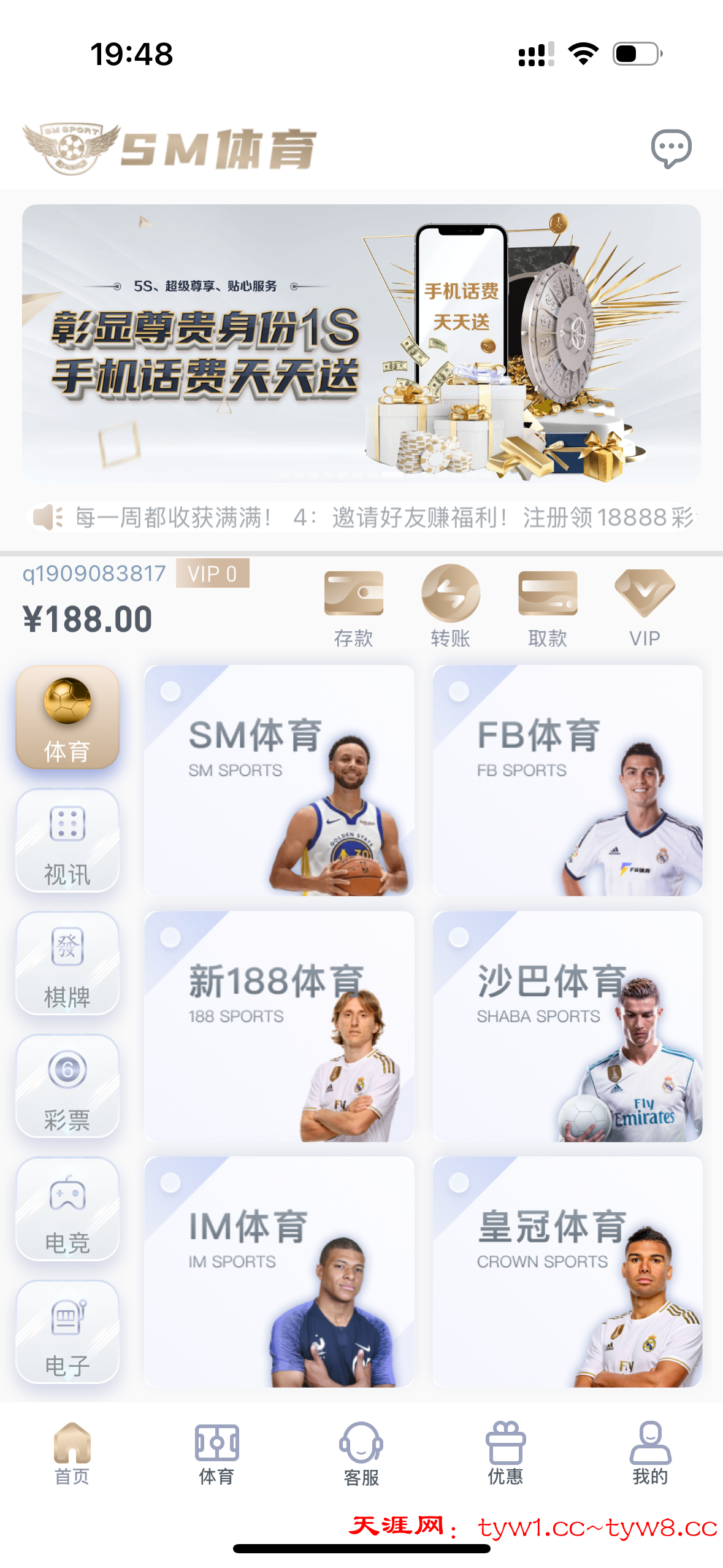Screen dimensions: 723x1568
Task: Select the 彩票 sidebar category
Action: point(67,1086)
